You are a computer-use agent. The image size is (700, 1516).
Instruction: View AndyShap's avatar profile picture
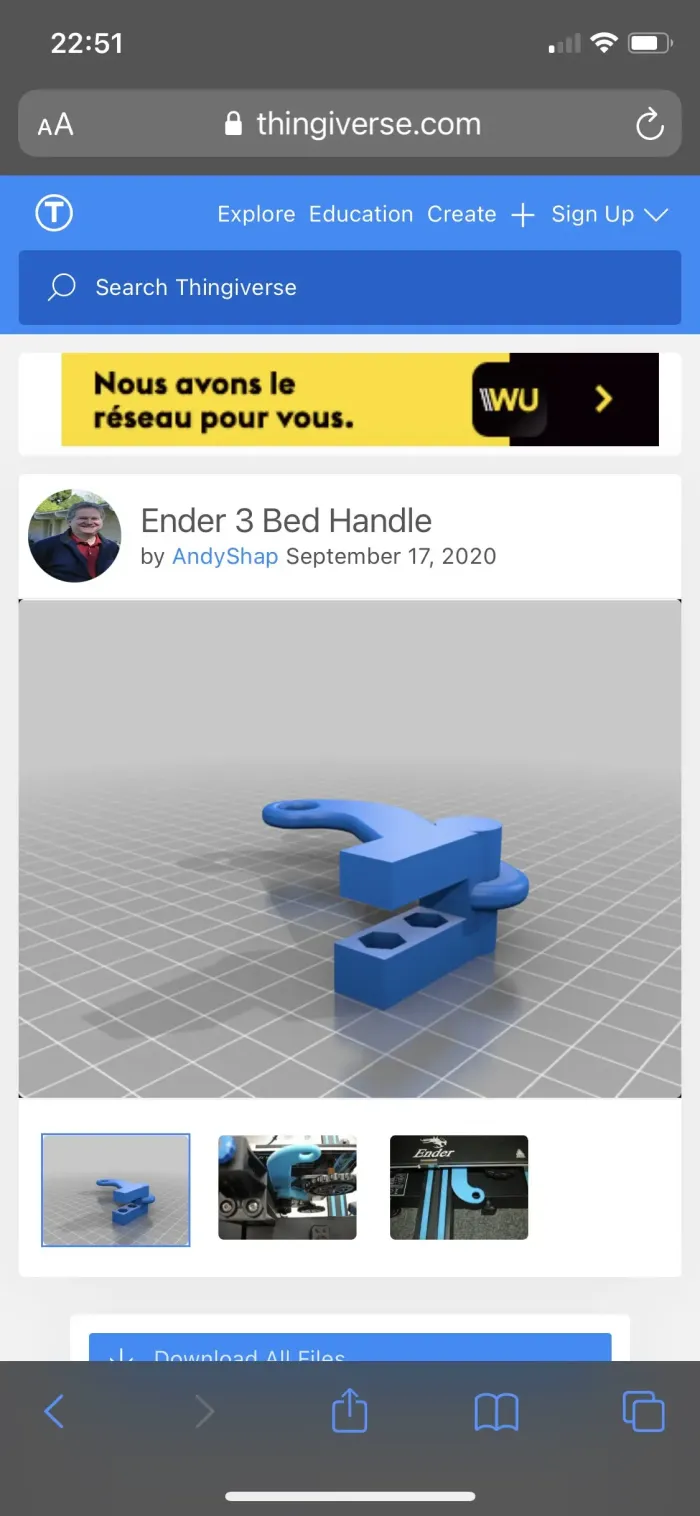click(75, 536)
